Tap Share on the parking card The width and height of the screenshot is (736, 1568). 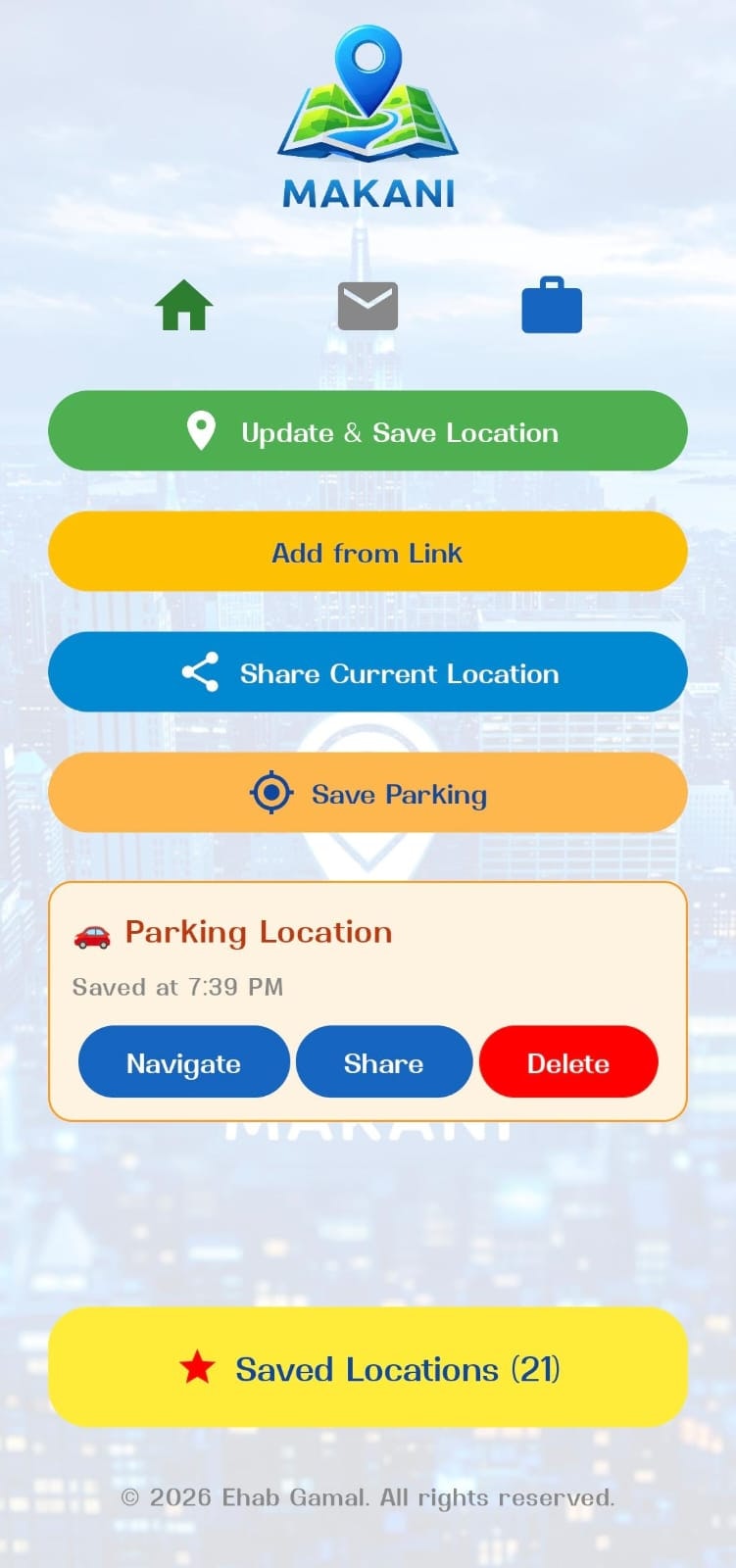[383, 1062]
